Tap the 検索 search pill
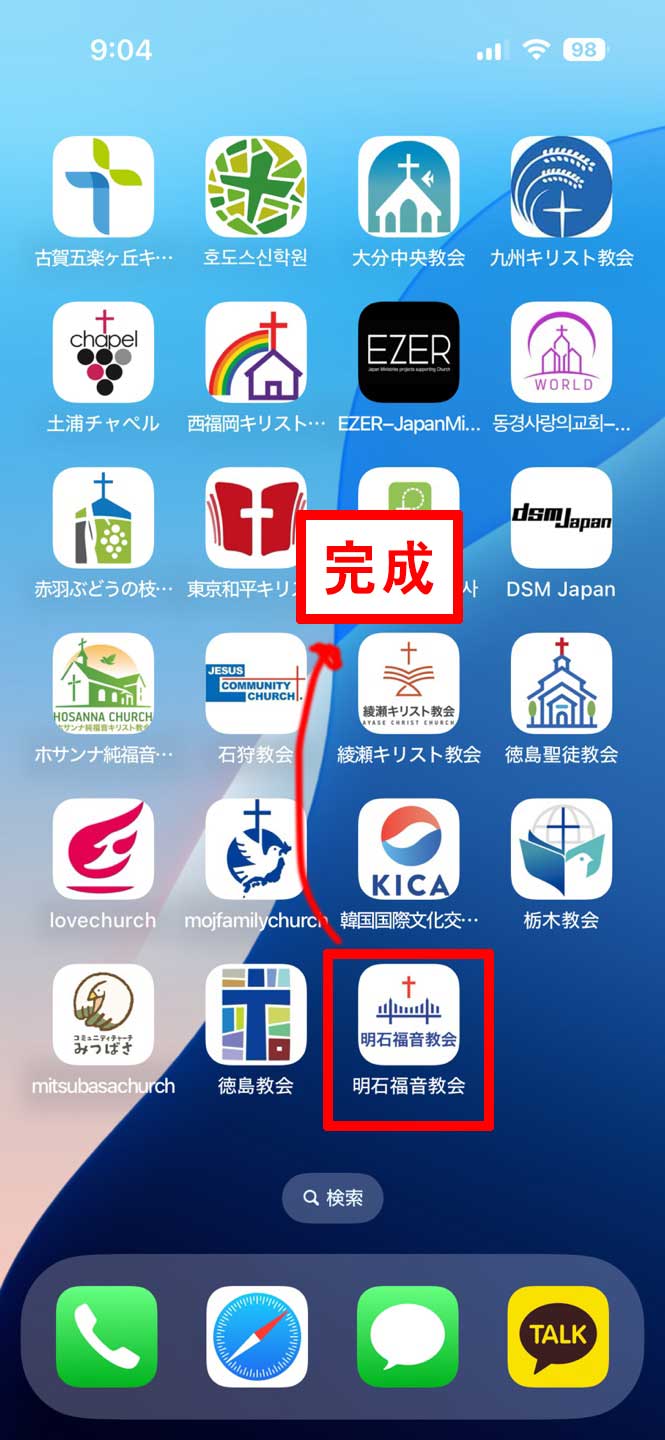The width and height of the screenshot is (665, 1440). coord(332,1198)
